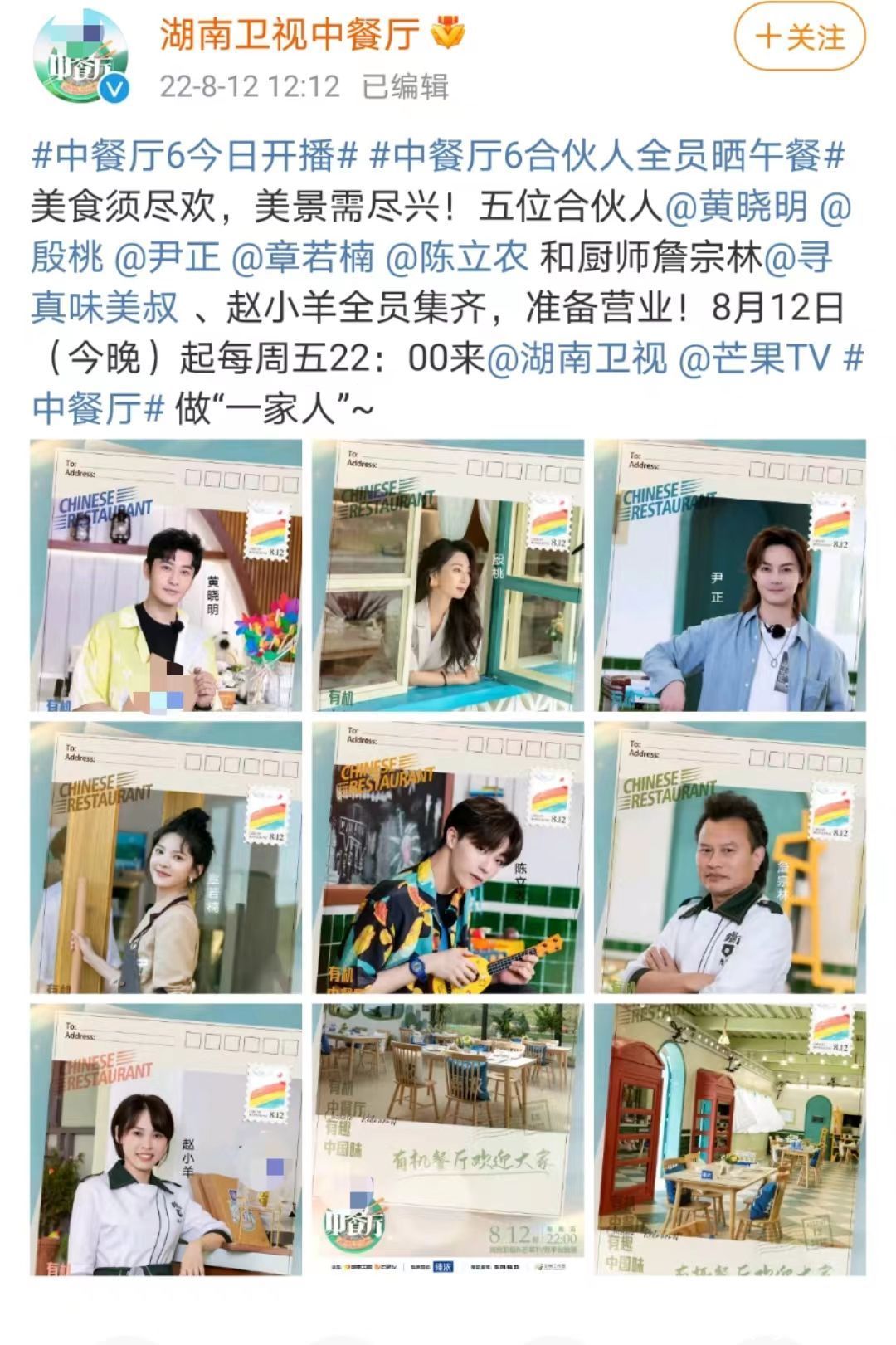This screenshot has height=1345, width=896.
Task: Open the @湖南卫视 mention
Action: (x=577, y=358)
